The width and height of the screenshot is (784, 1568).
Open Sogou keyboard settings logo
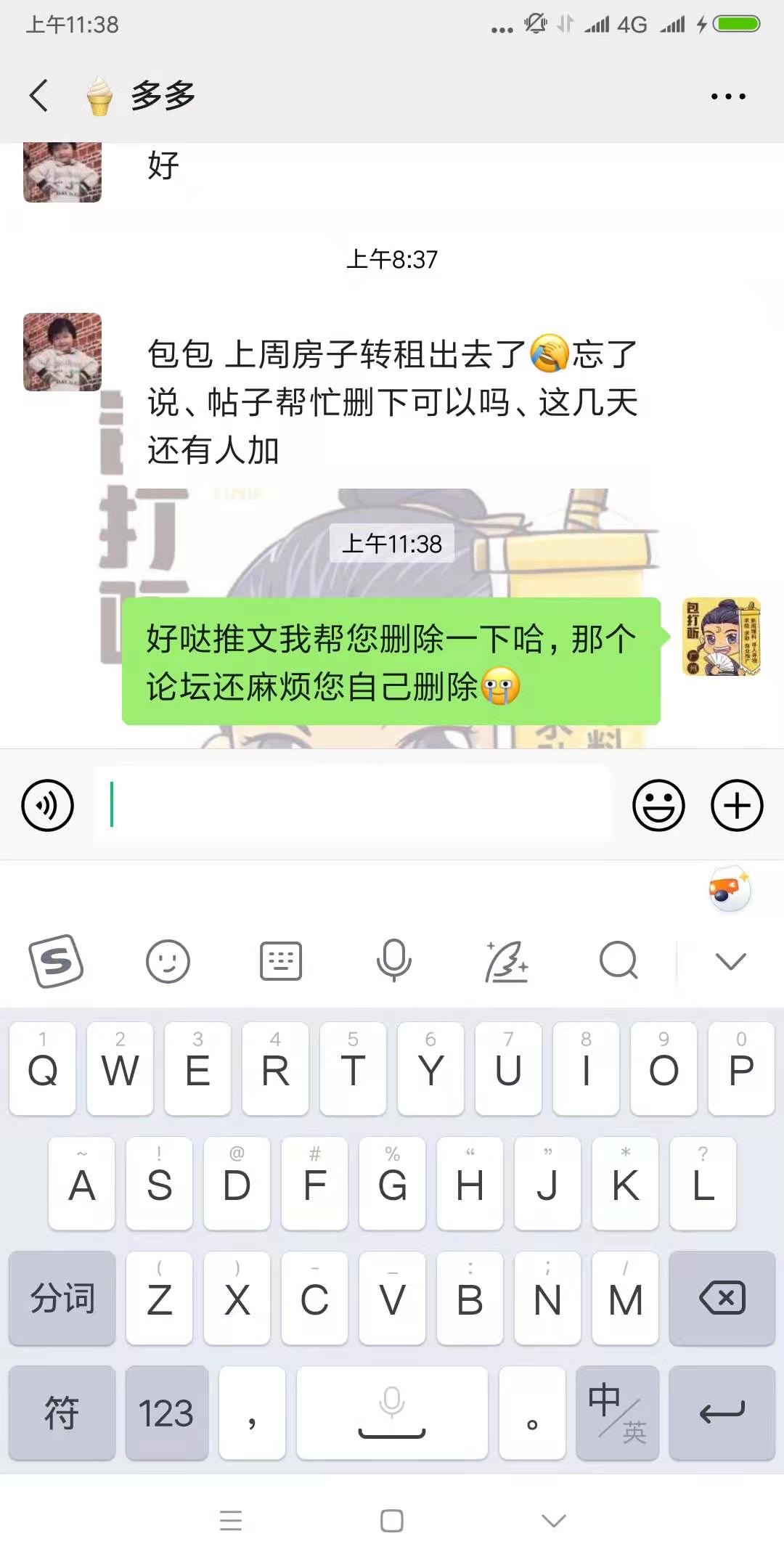(x=57, y=961)
